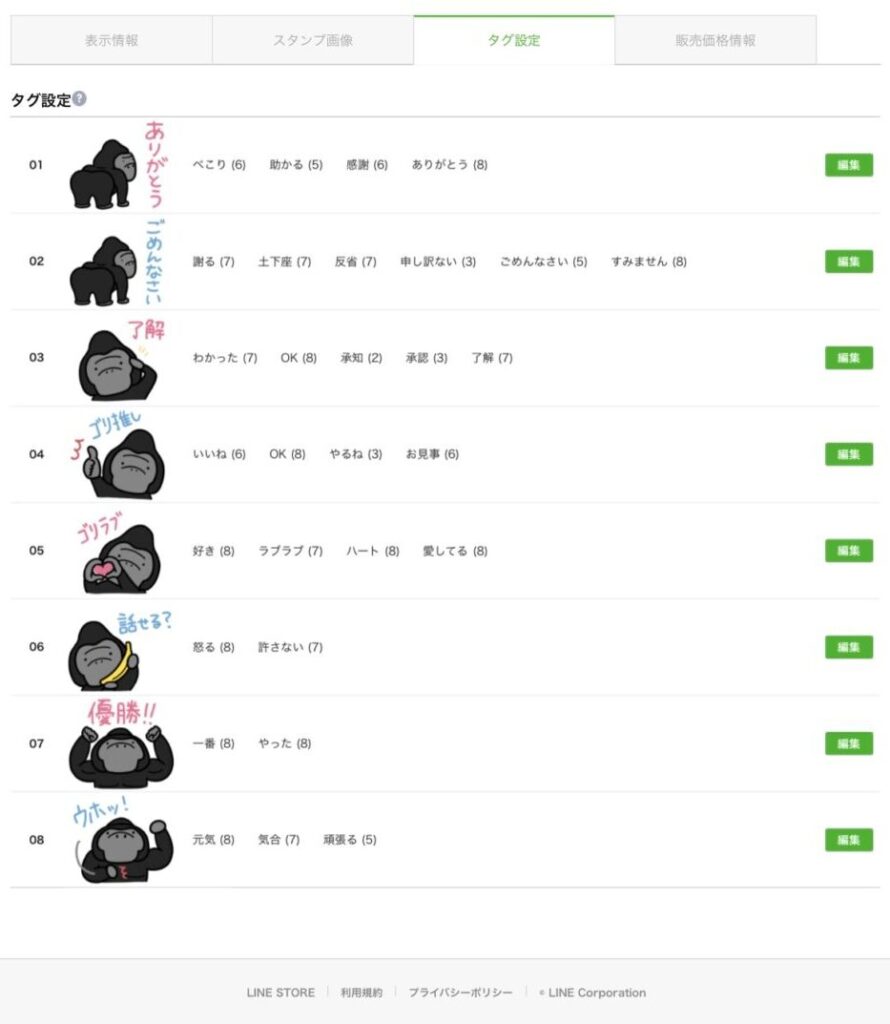The image size is (890, 1024).
Task: Tap 編集 for sticker 04 ゴリ推し
Action: point(848,454)
